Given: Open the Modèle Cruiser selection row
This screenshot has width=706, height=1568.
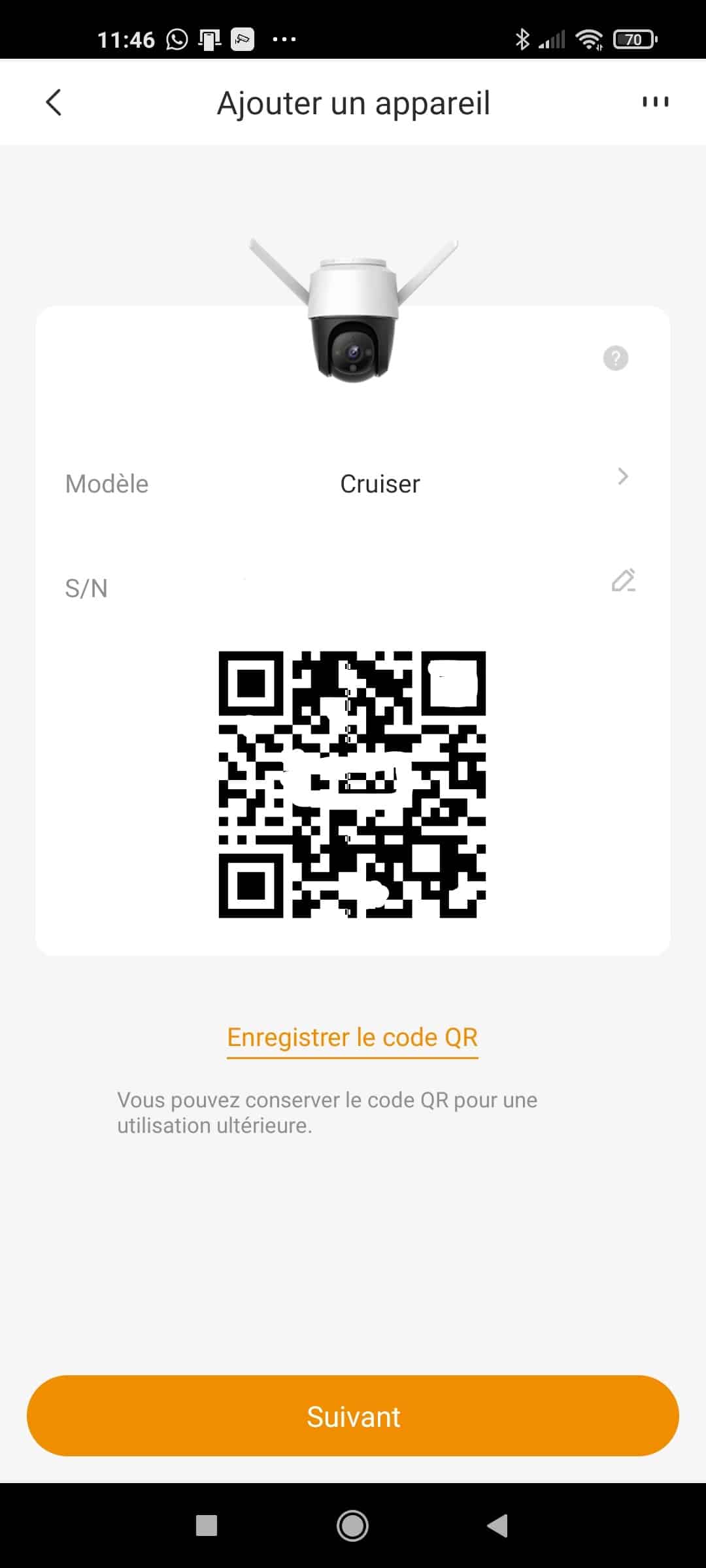Looking at the screenshot, I should 353,483.
